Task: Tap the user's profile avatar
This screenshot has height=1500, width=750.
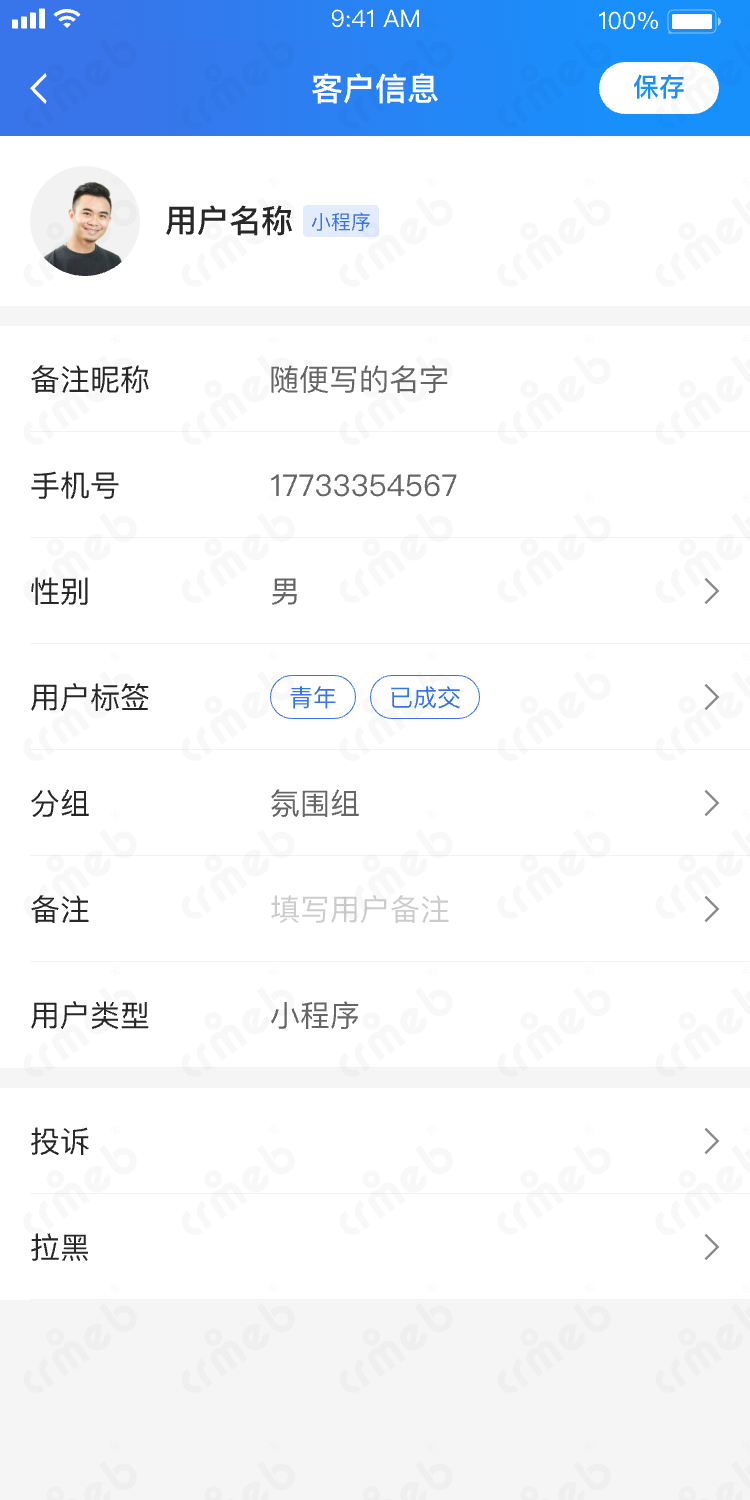Action: coord(85,221)
